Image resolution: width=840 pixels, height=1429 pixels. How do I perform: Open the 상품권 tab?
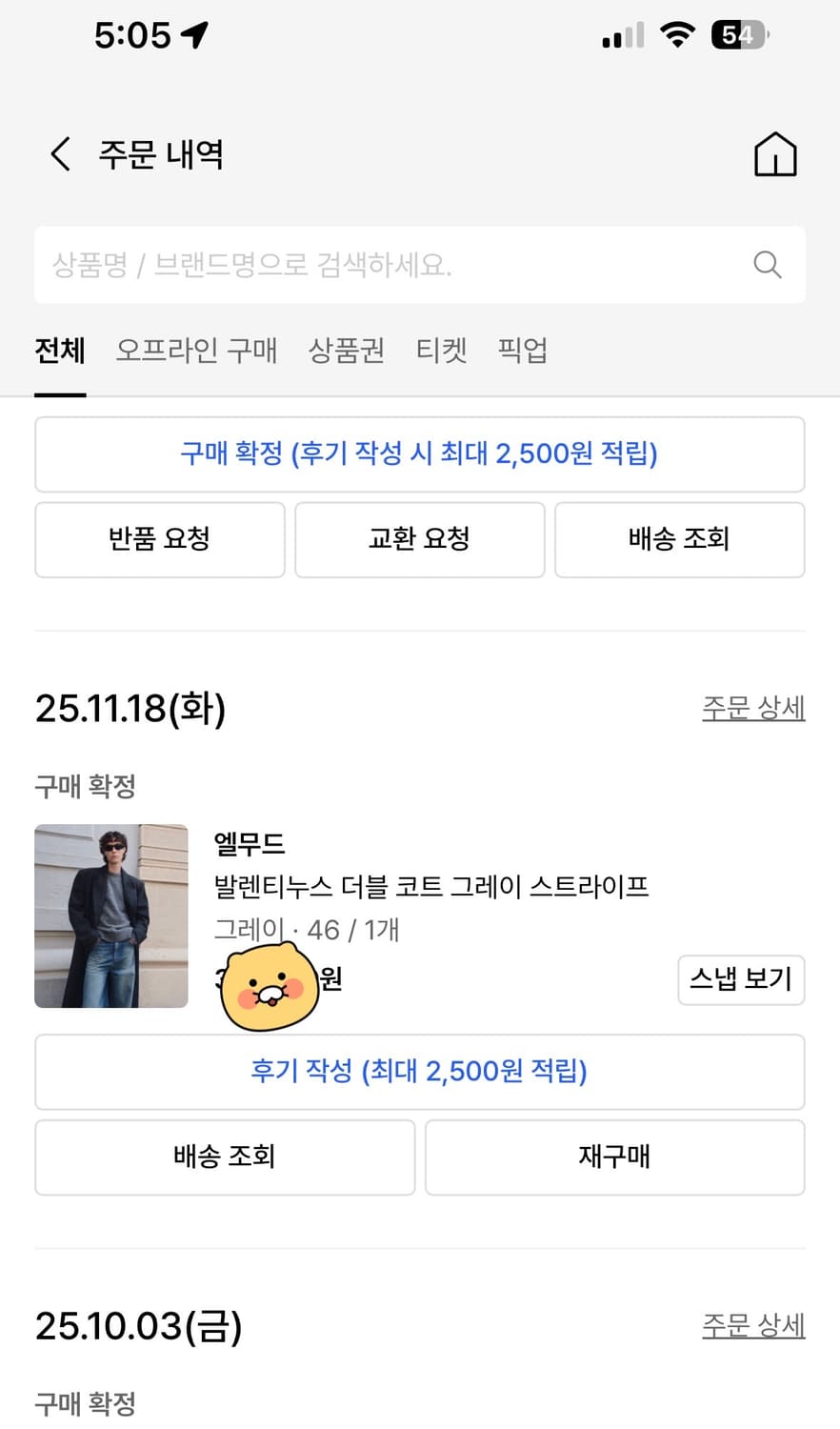coord(346,351)
